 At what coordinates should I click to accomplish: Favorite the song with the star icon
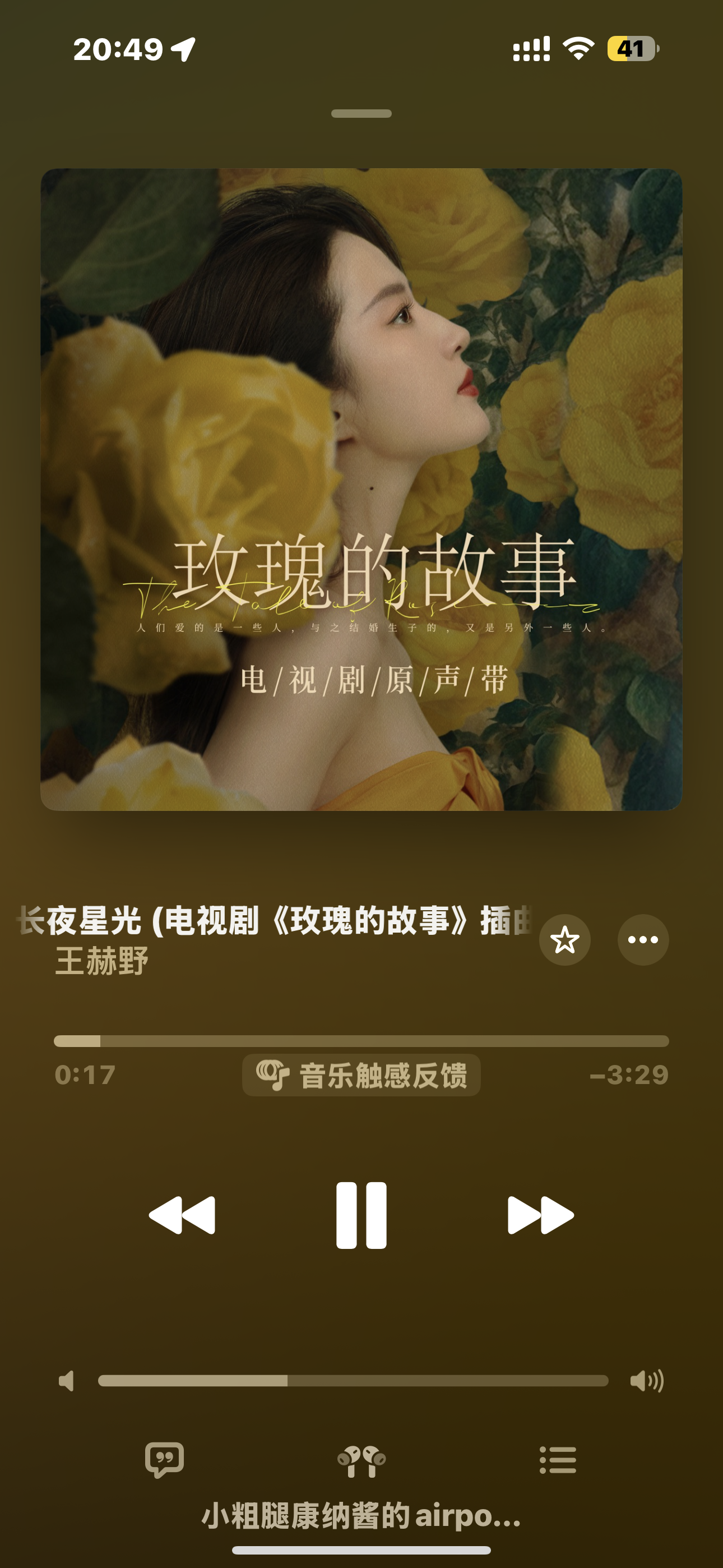coord(565,940)
